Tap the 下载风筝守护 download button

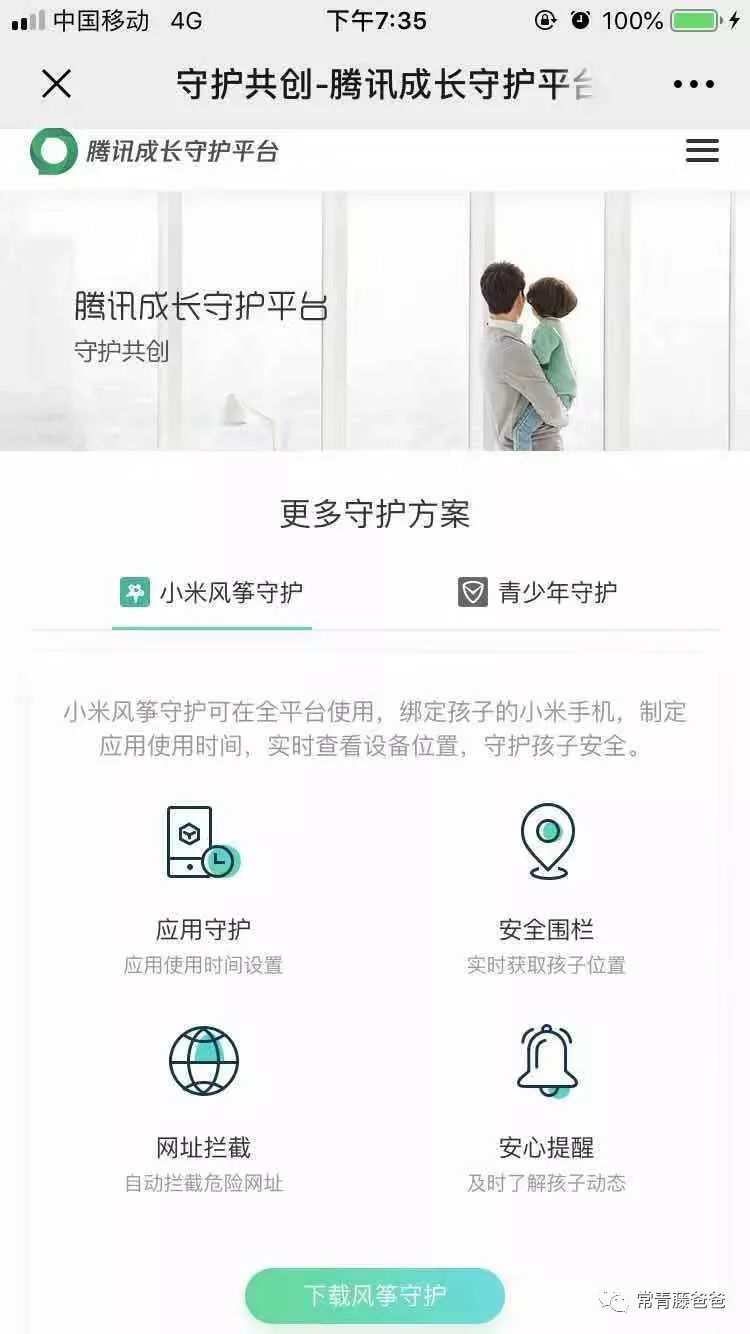pyautogui.click(x=375, y=1295)
